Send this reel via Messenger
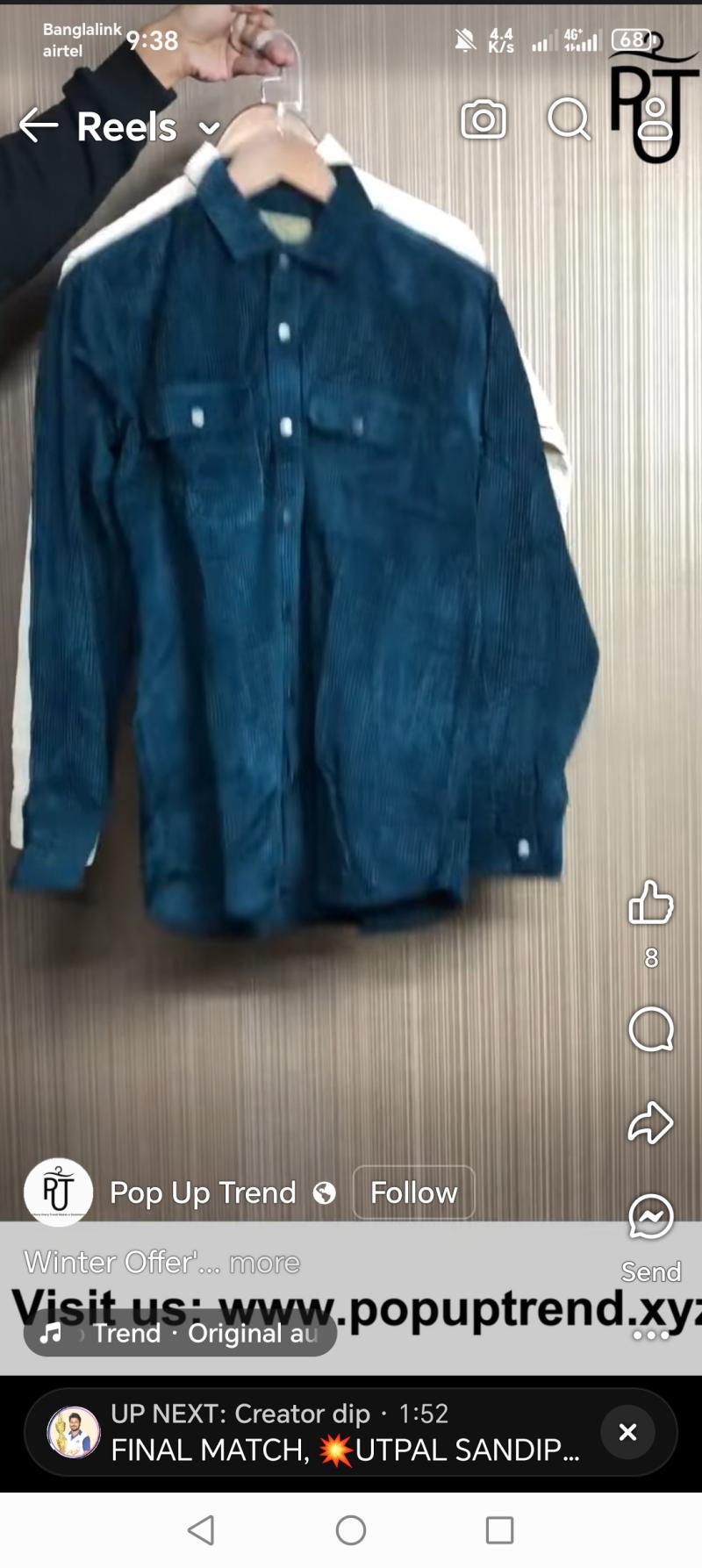 coord(651,1217)
